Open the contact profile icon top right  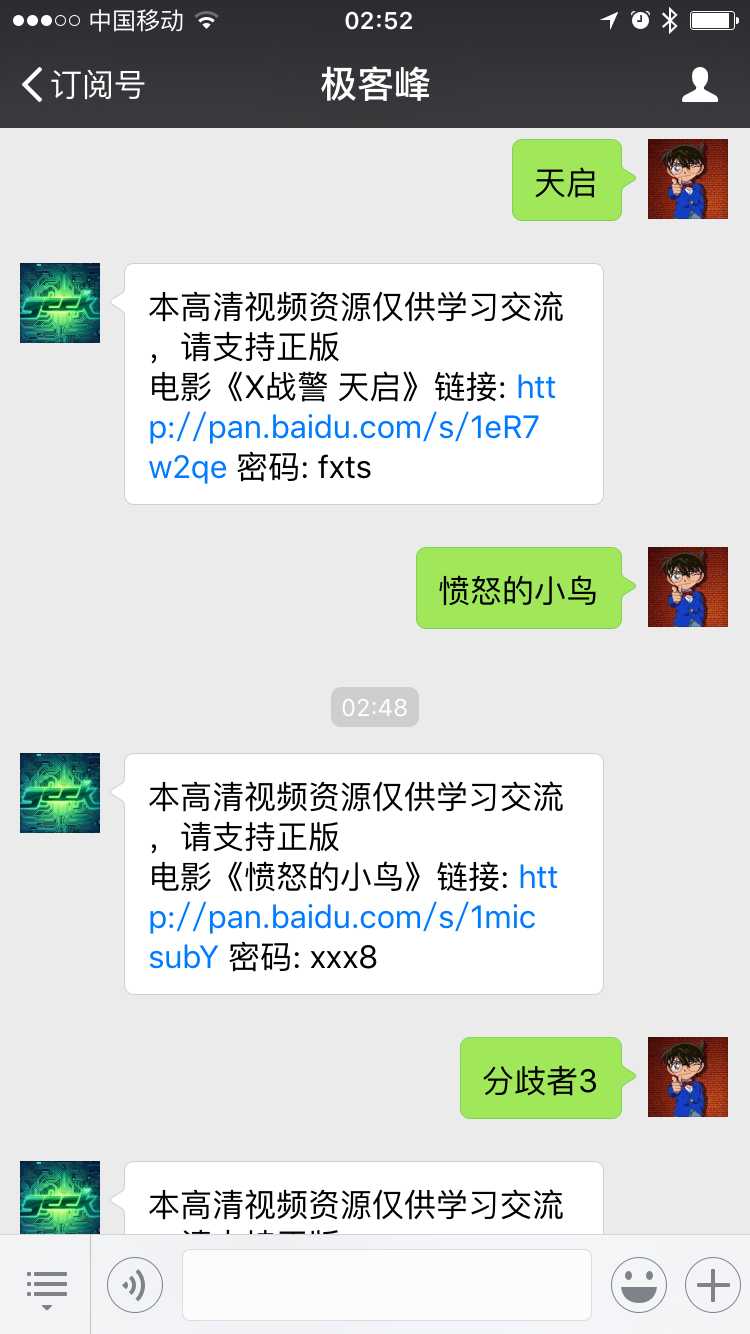coord(700,85)
